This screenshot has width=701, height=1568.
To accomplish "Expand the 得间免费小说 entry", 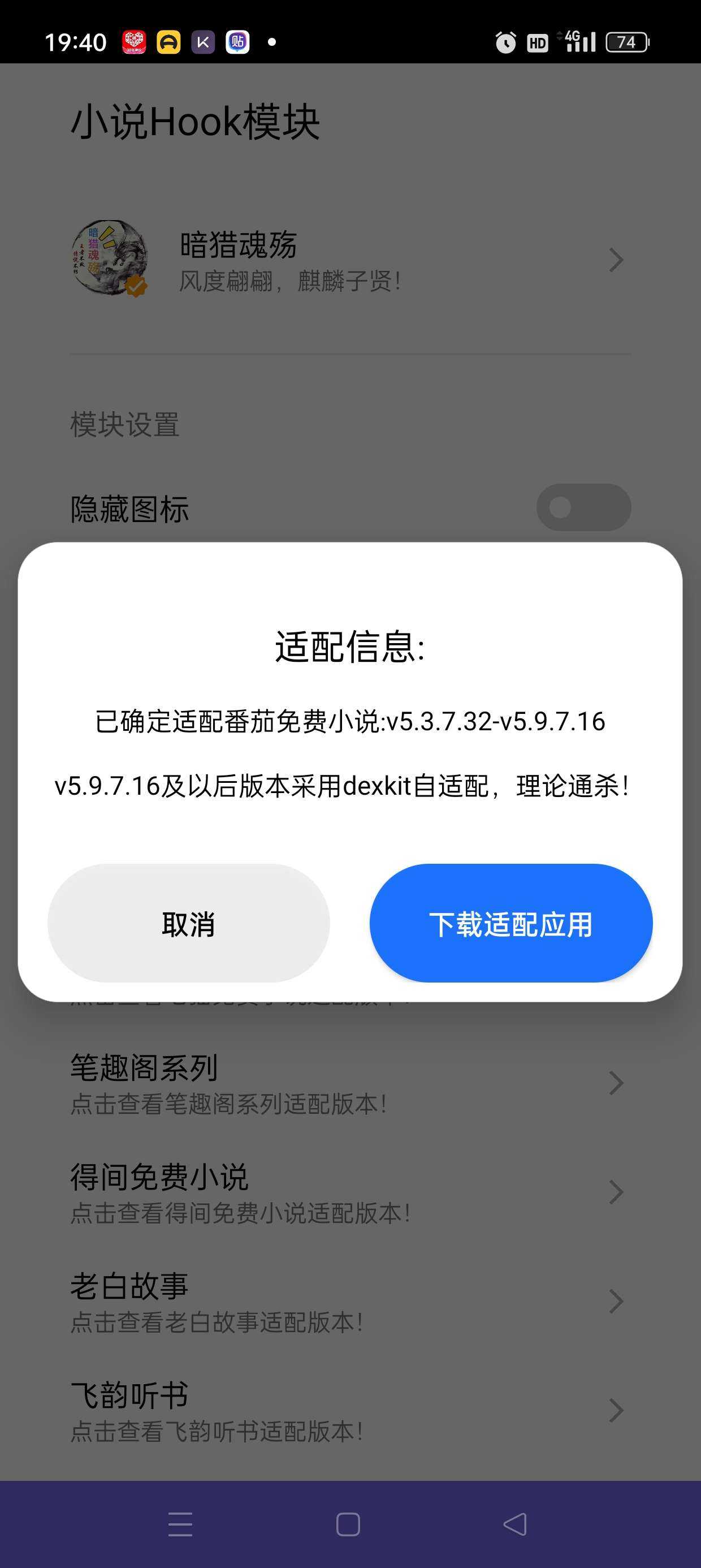I will pos(617,1193).
